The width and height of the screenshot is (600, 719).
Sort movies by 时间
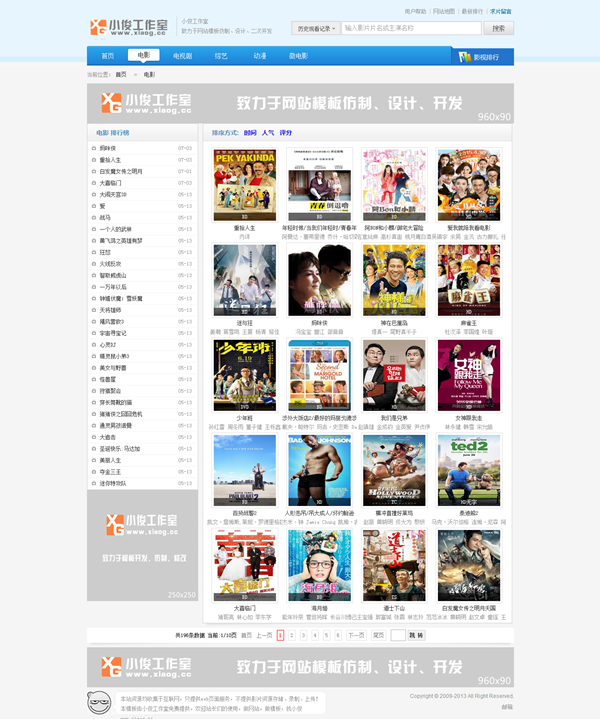(x=250, y=132)
